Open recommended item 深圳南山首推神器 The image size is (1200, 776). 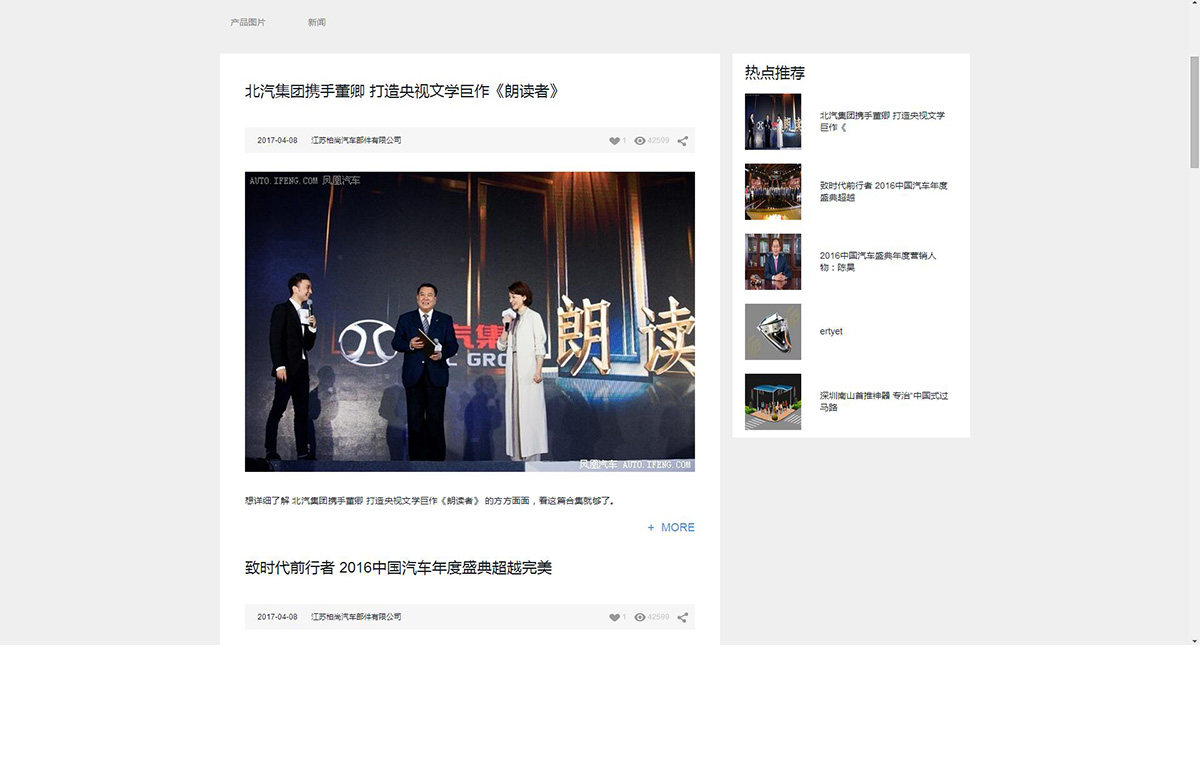[883, 401]
